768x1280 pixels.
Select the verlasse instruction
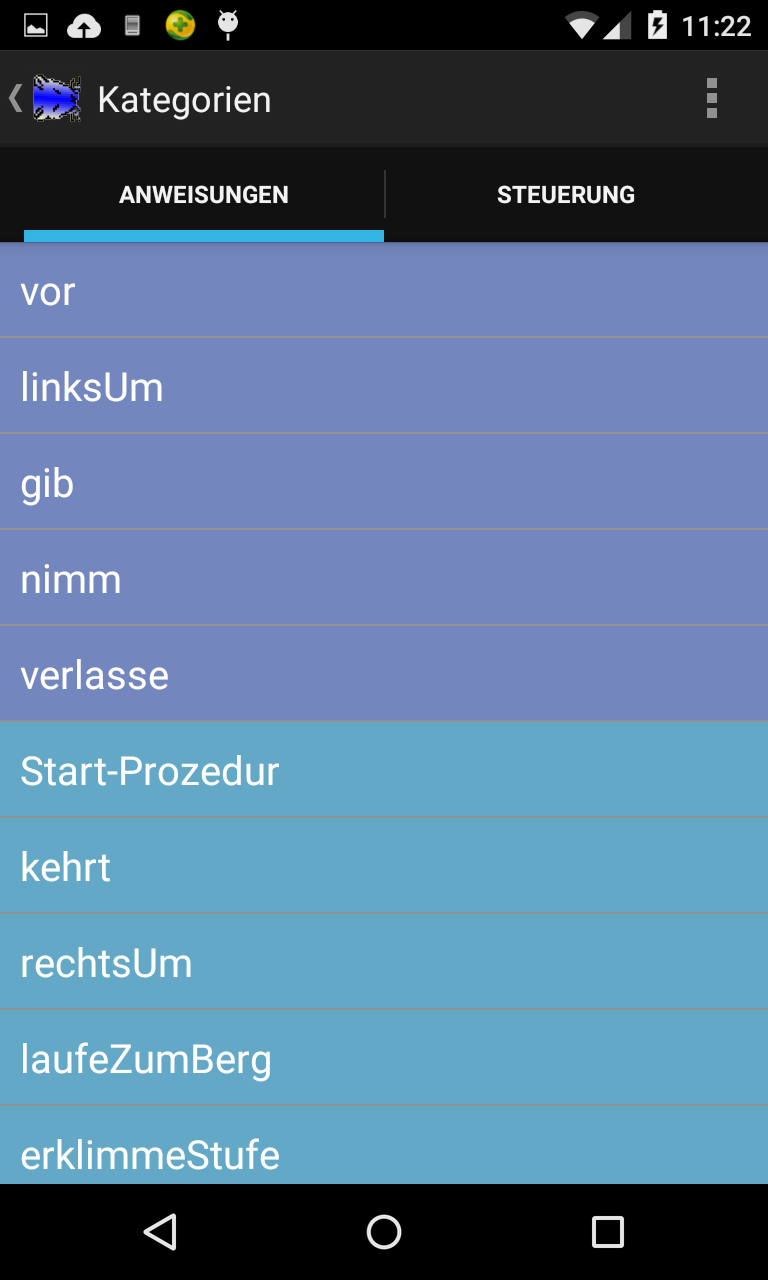pos(384,674)
